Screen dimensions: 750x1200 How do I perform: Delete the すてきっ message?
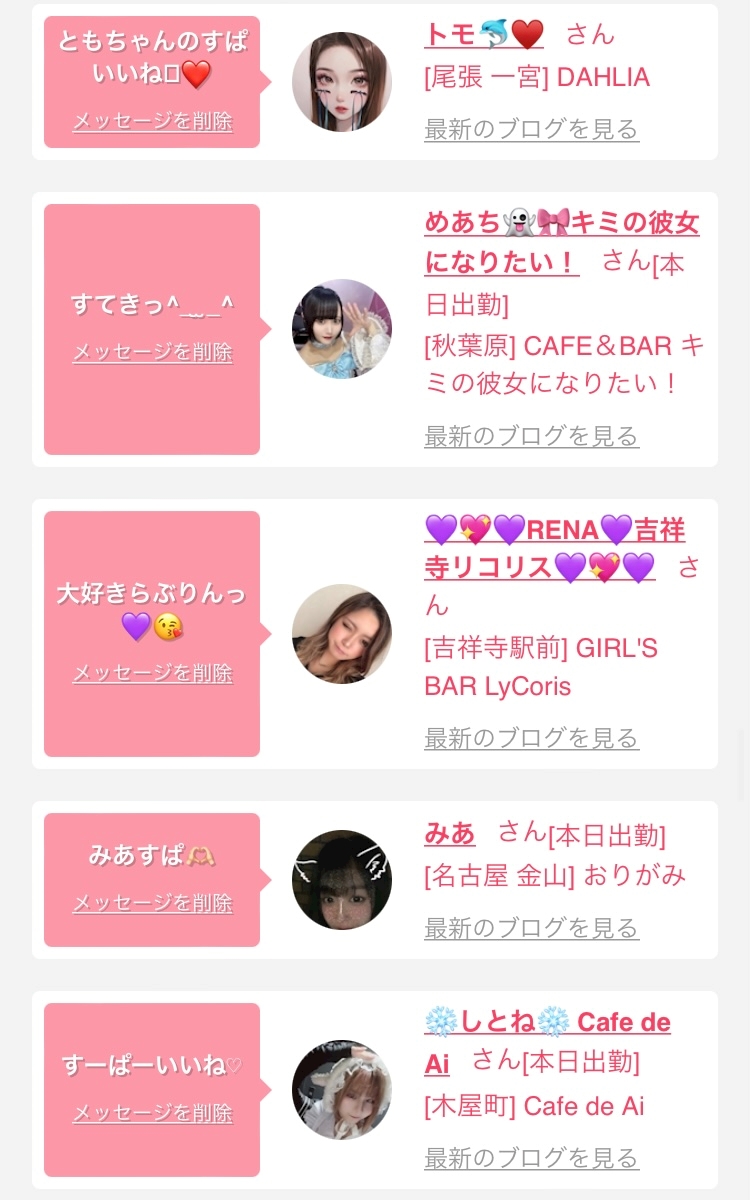[x=152, y=352]
